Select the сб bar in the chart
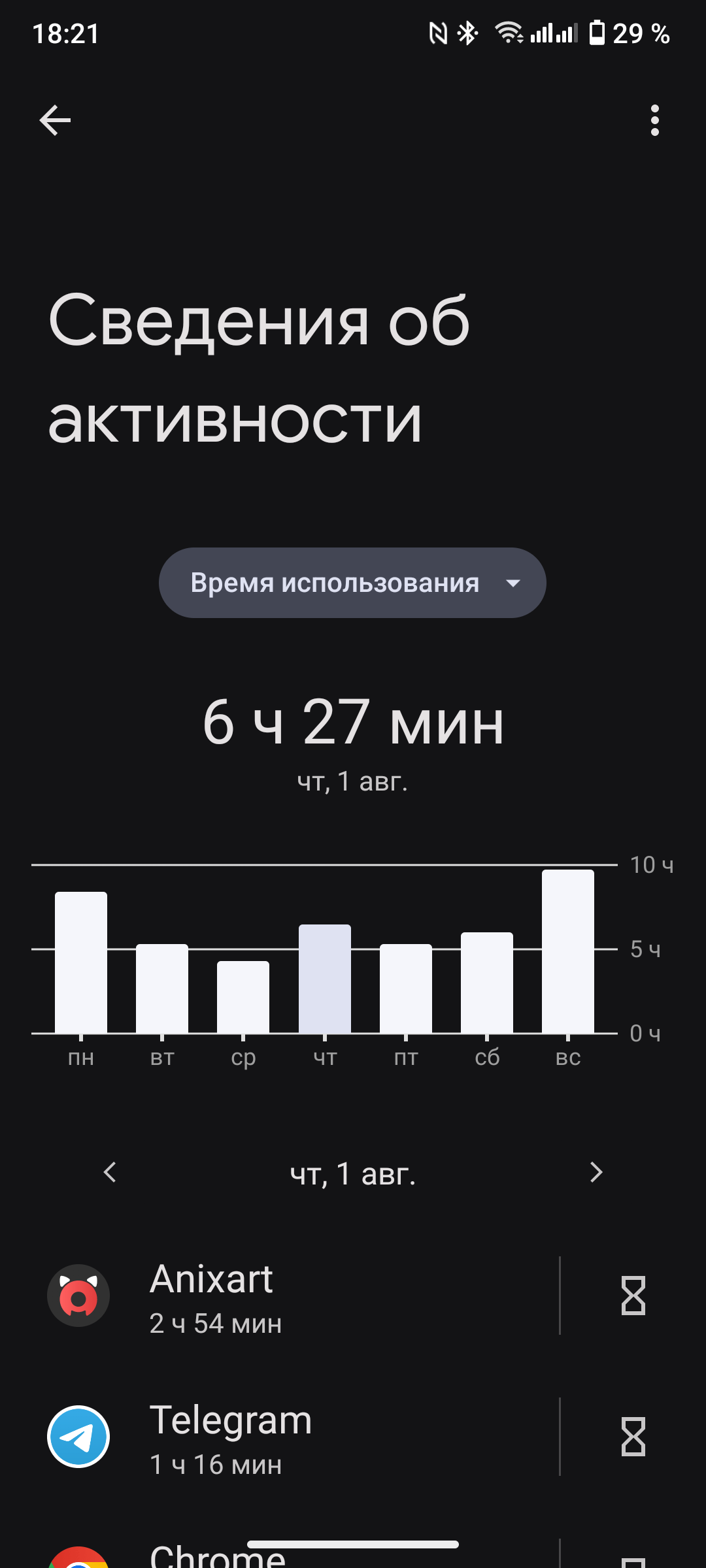This screenshot has width=706, height=1568. [487, 983]
